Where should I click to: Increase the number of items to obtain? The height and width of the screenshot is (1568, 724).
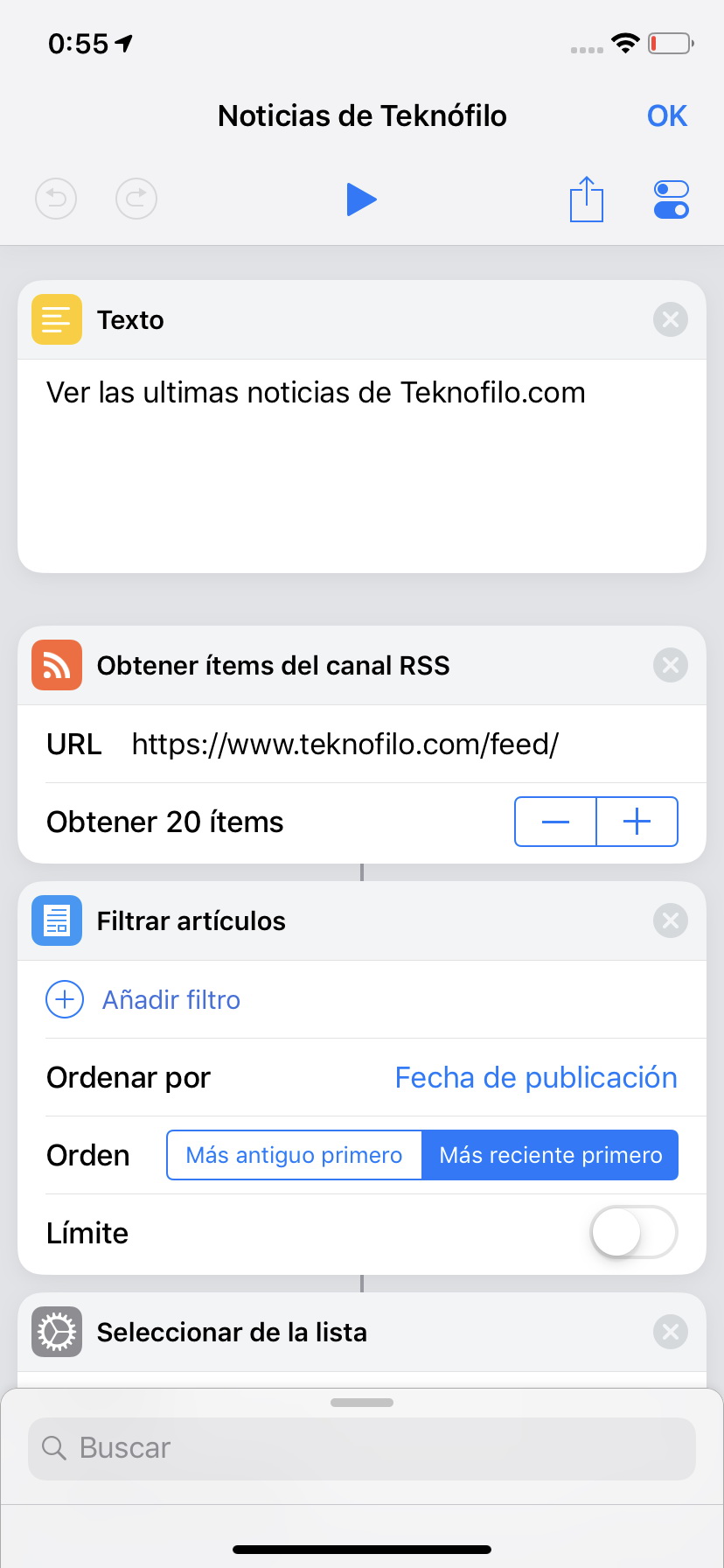pyautogui.click(x=637, y=822)
